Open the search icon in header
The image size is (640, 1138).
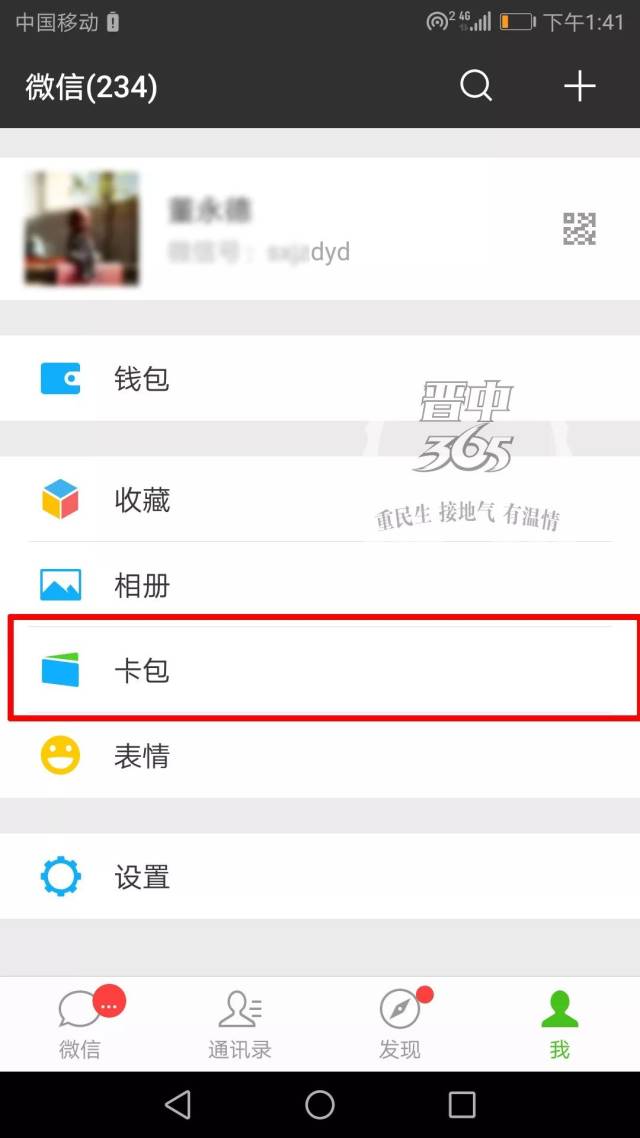pos(476,87)
